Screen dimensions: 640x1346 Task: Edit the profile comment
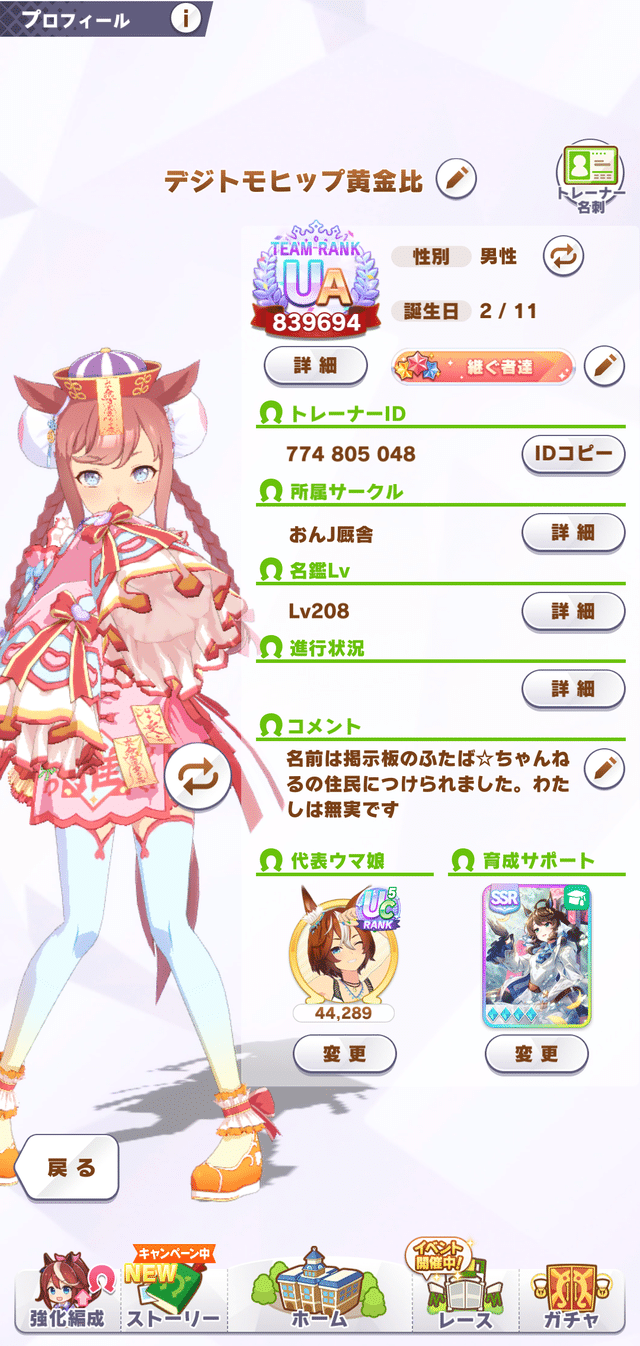click(x=603, y=768)
